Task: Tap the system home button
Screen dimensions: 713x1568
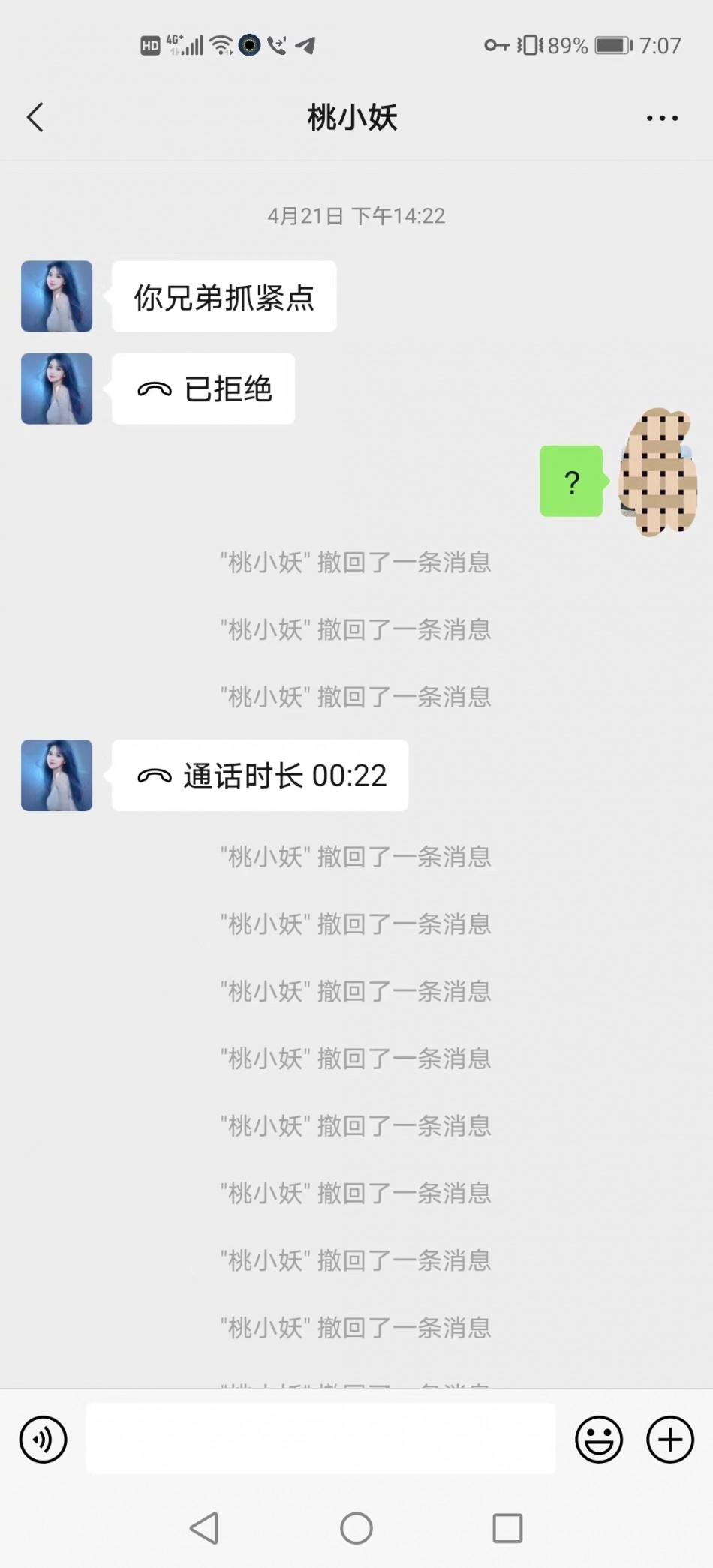Action: click(356, 1528)
